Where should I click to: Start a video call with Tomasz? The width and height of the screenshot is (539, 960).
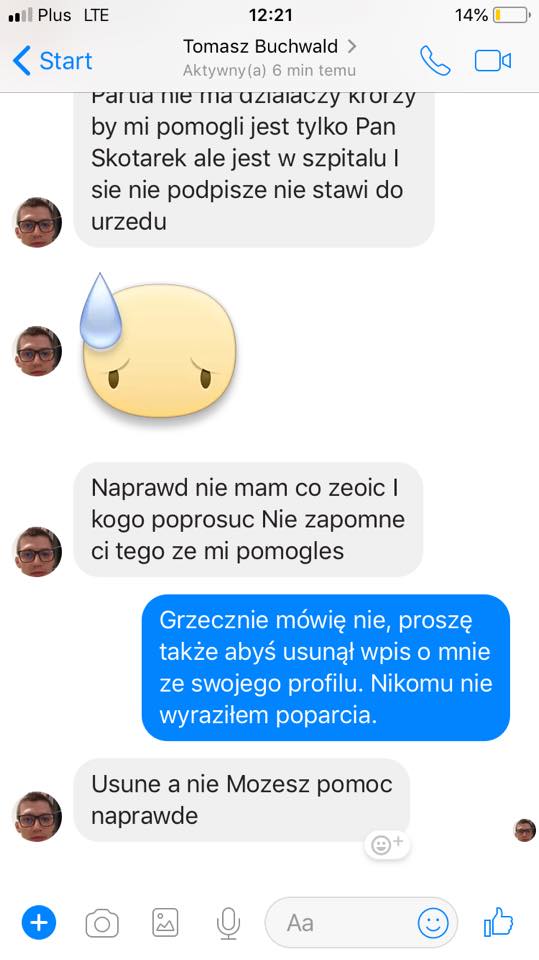[493, 61]
